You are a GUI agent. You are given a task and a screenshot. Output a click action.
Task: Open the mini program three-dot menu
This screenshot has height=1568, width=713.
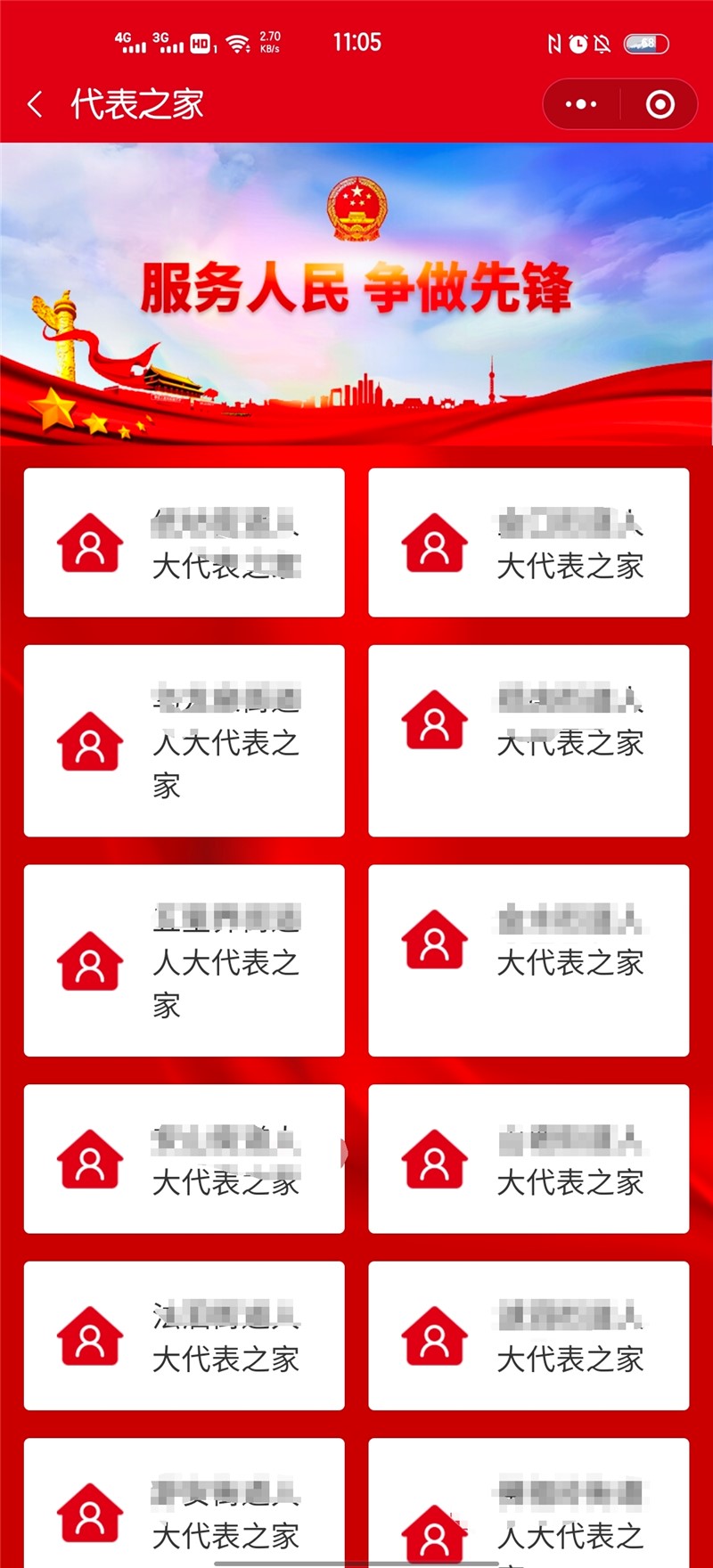click(581, 105)
